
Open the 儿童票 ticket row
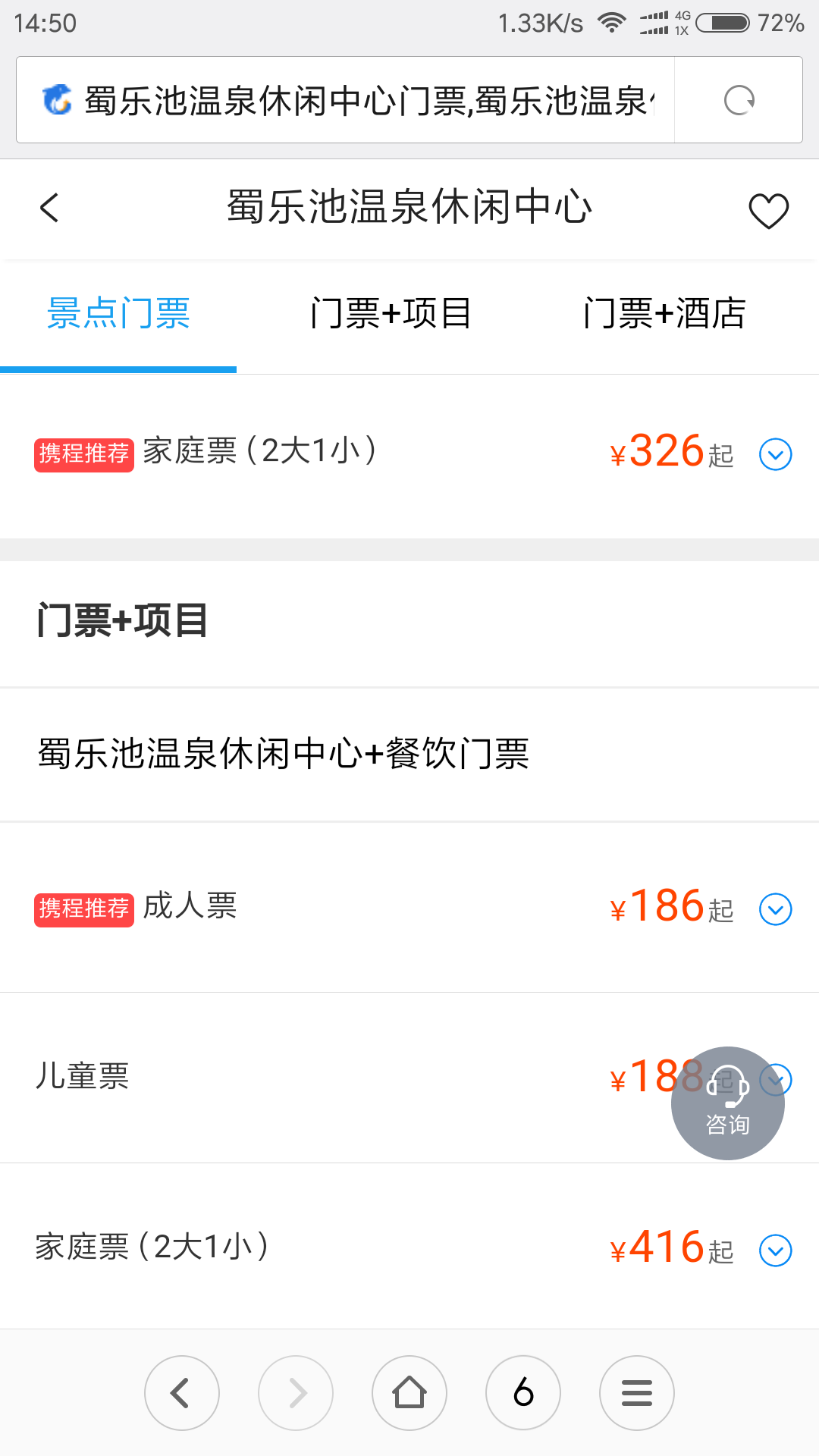coord(409,1078)
